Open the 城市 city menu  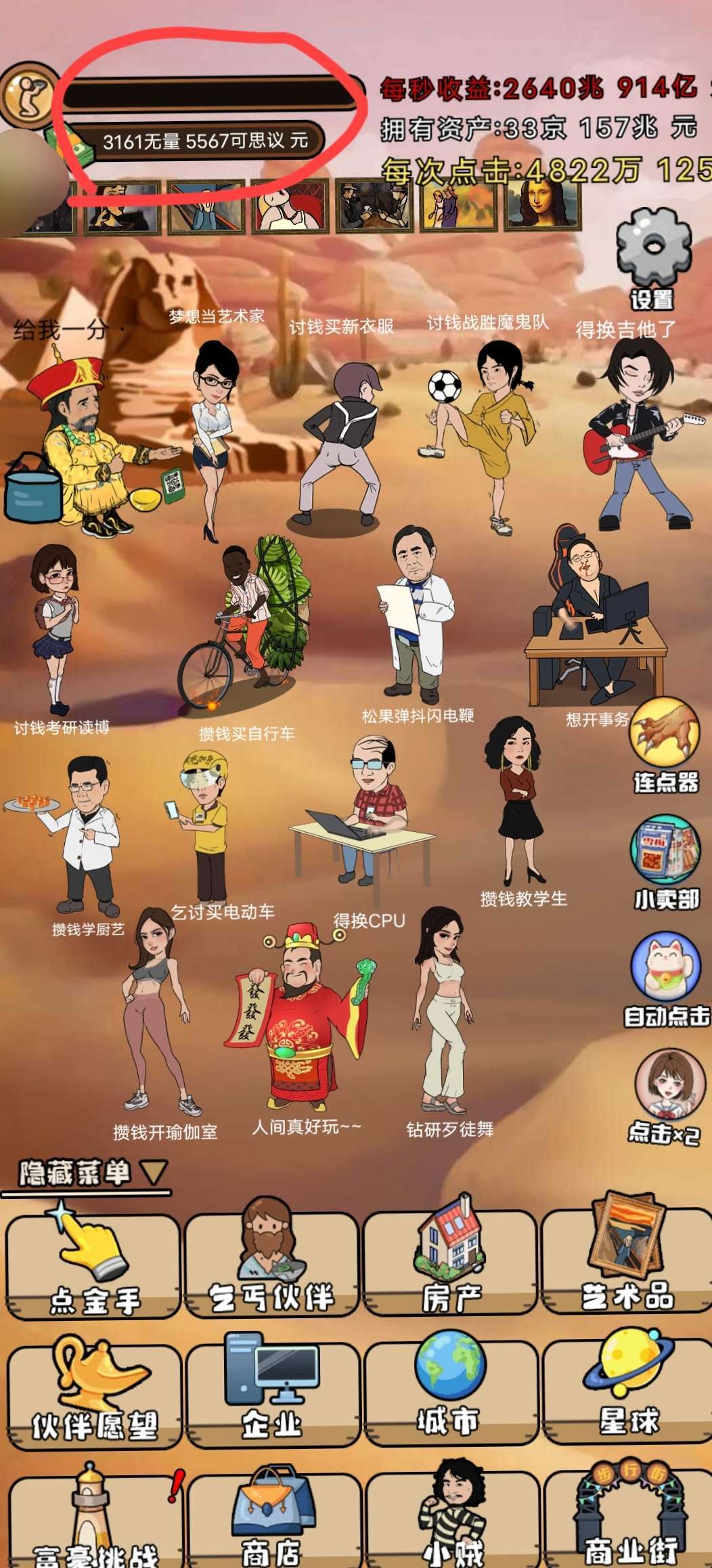(x=450, y=1393)
